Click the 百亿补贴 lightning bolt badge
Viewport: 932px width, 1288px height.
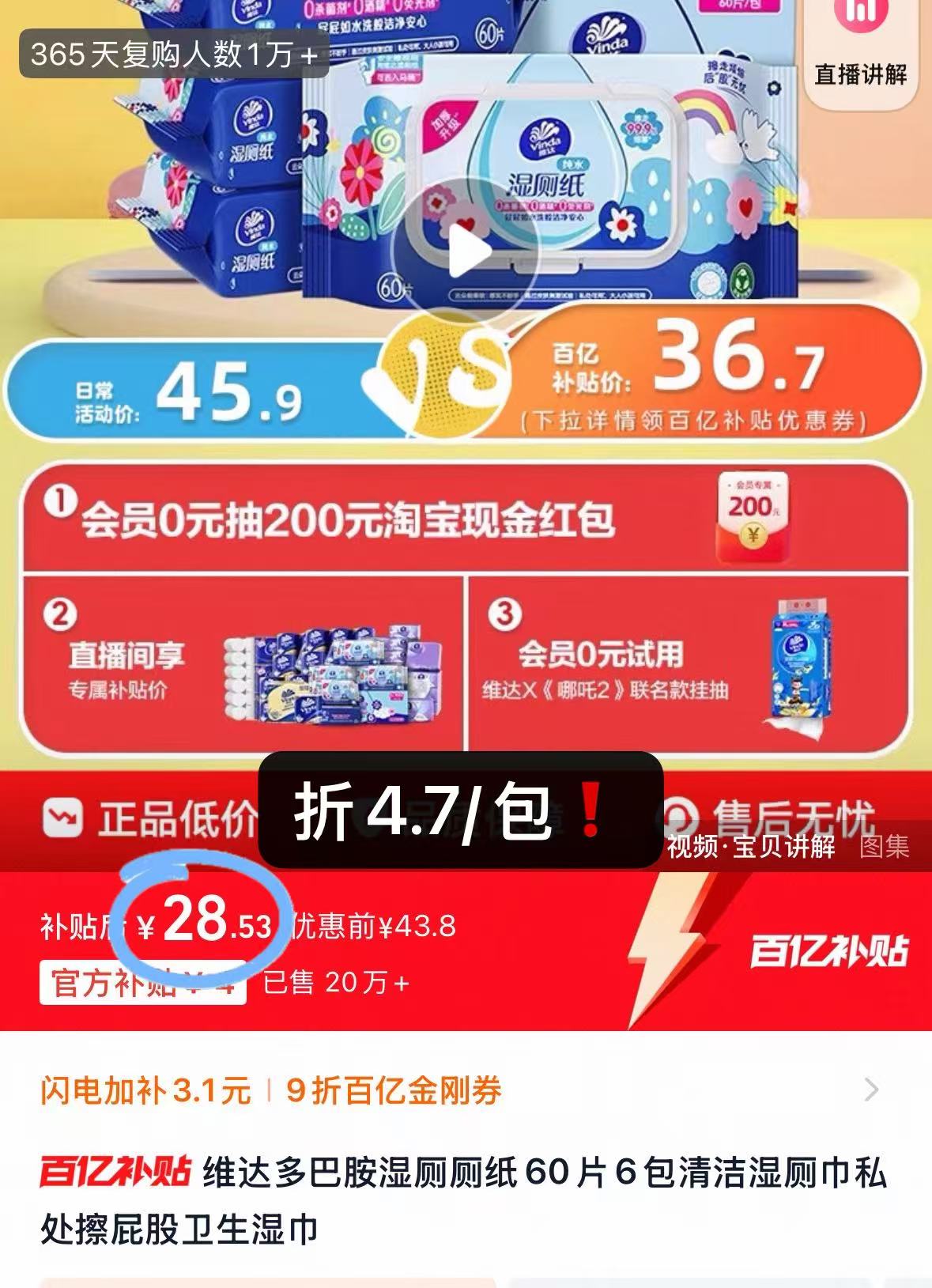[x=696, y=949]
